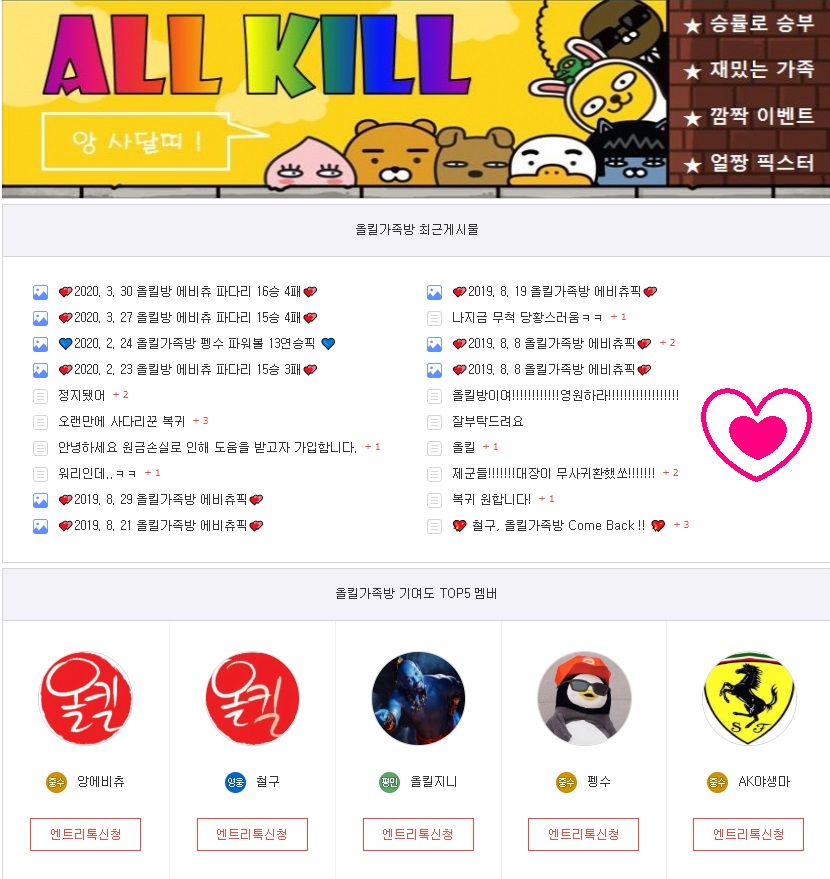The width and height of the screenshot is (830, 879).
Task: Tap 엔트리톡신청 under 철구
Action: click(252, 834)
